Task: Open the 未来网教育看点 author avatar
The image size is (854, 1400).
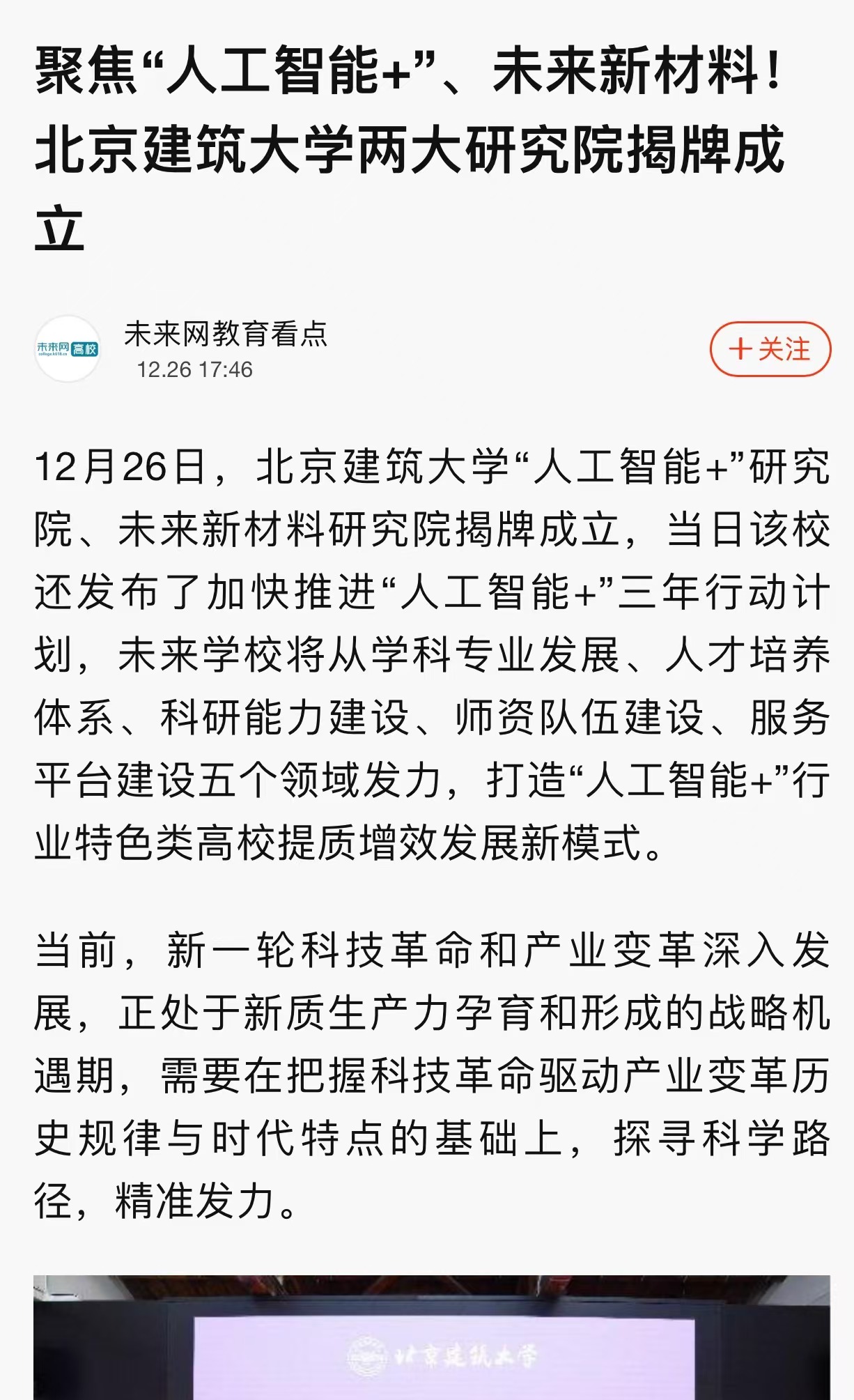Action: pos(68,348)
